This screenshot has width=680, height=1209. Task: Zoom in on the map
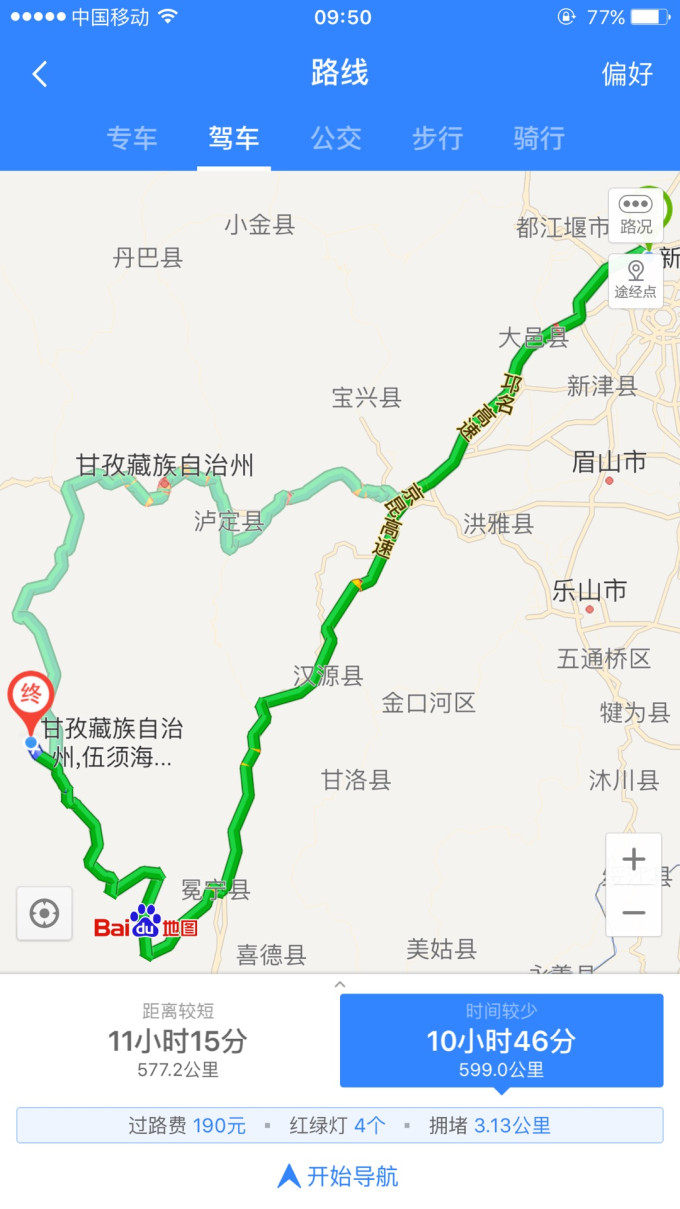coord(634,859)
